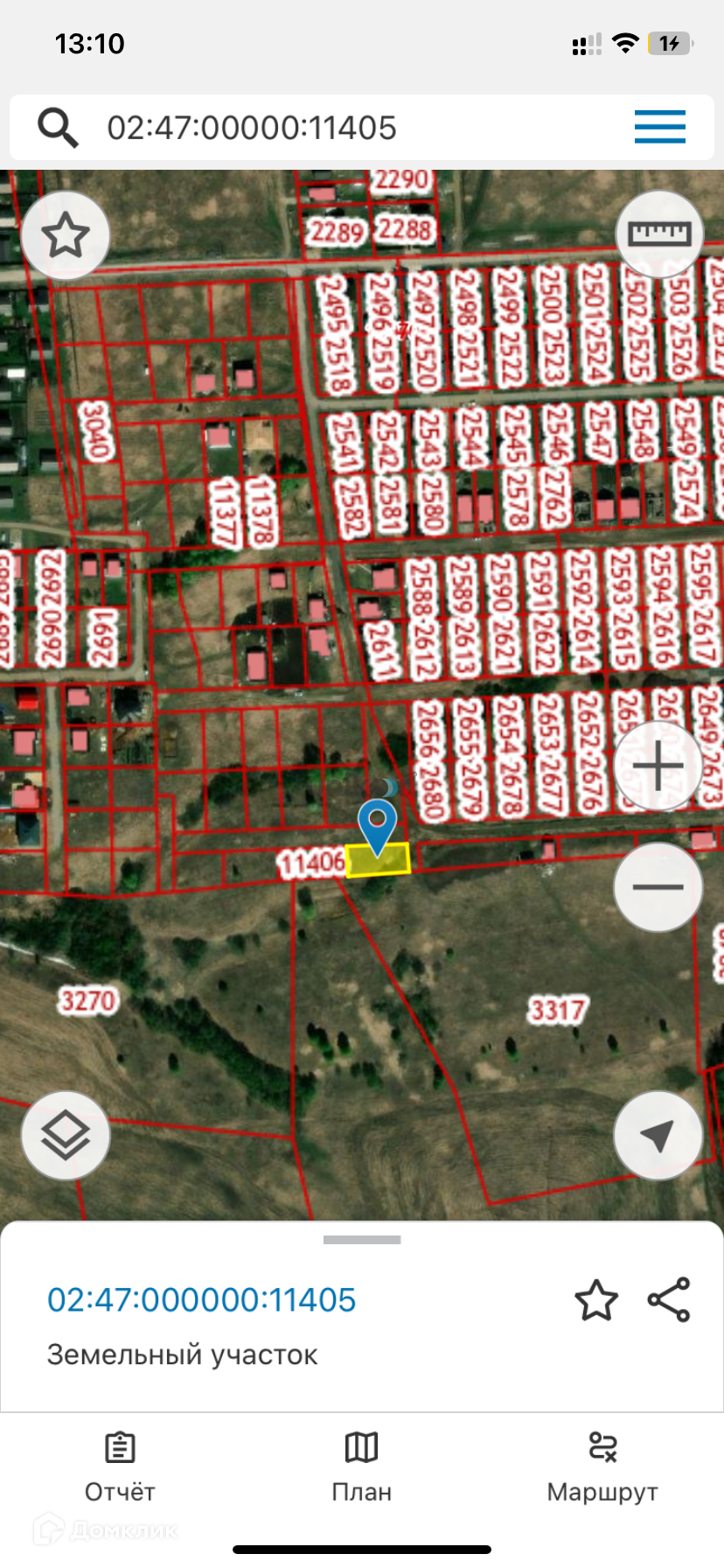The image size is (724, 1568).
Task: Add parcel 02:47:000000:11405 to favorites
Action: (x=596, y=1300)
